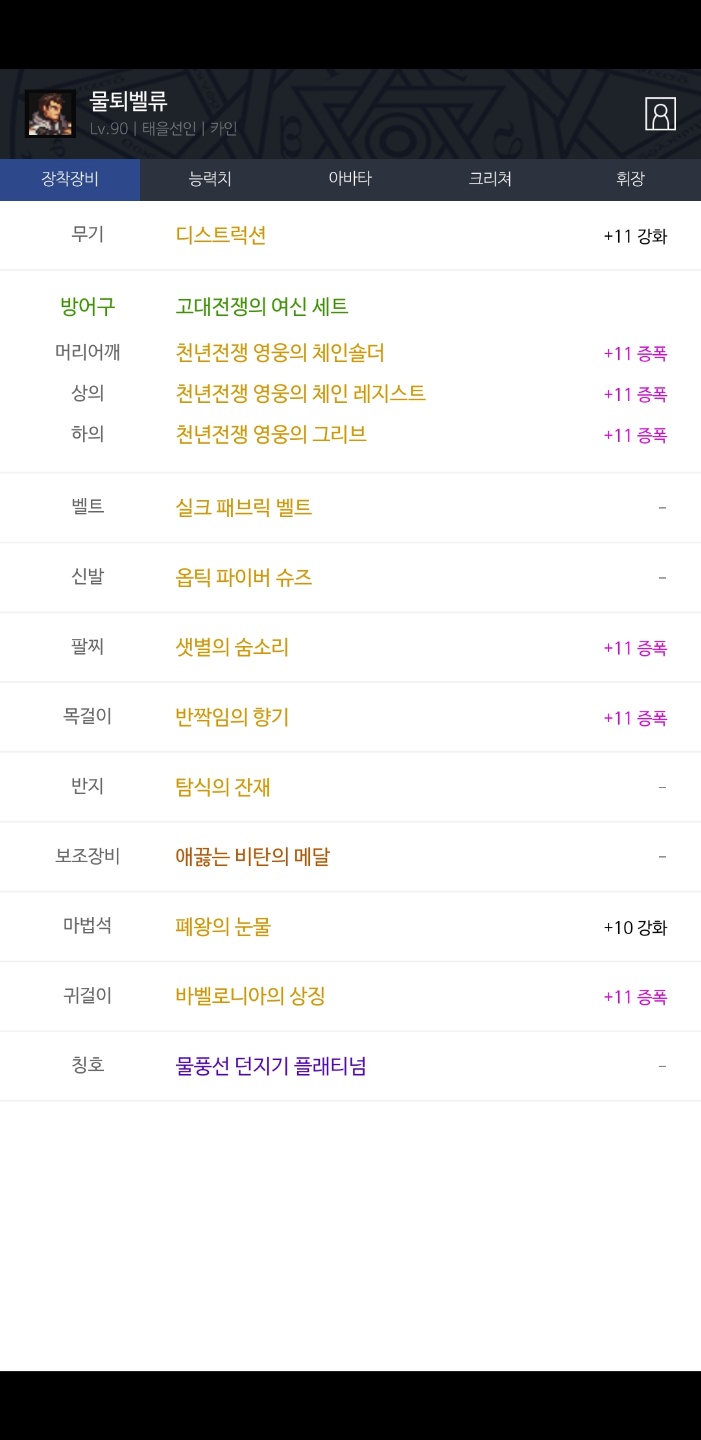Tap the character avatar 물퇴벨류

(x=50, y=114)
